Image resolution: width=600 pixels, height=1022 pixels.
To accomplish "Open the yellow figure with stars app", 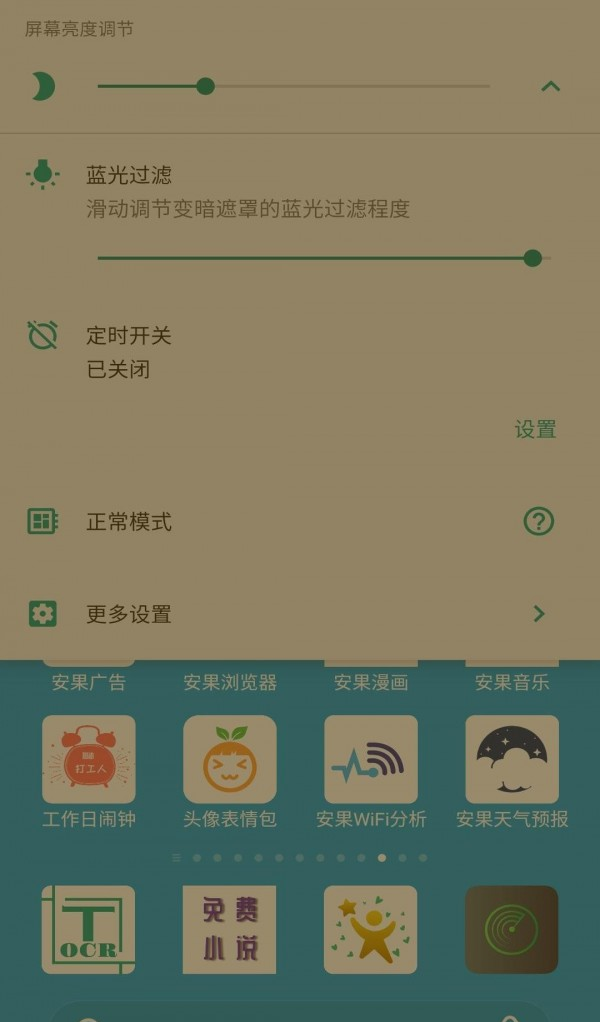I will (x=371, y=929).
